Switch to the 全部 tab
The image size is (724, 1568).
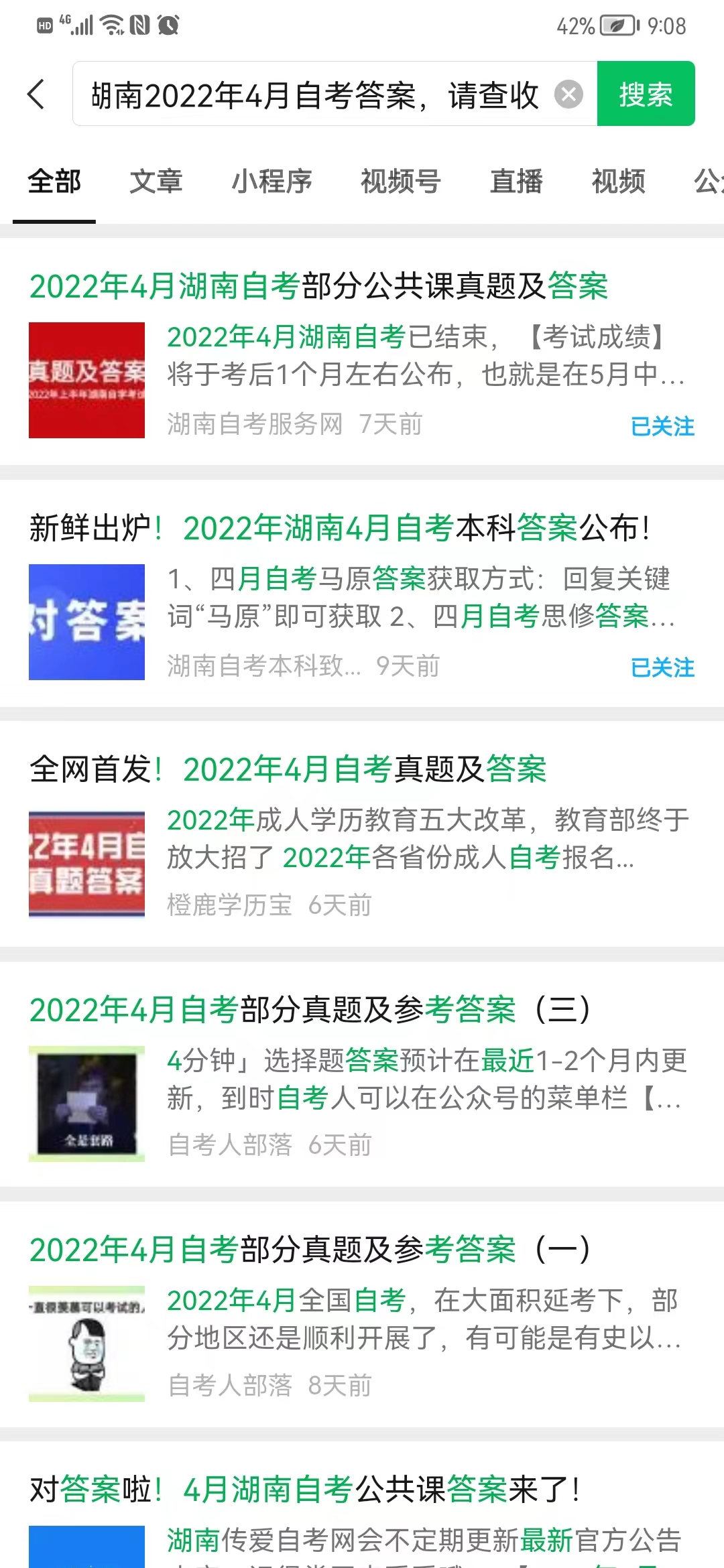click(x=54, y=182)
